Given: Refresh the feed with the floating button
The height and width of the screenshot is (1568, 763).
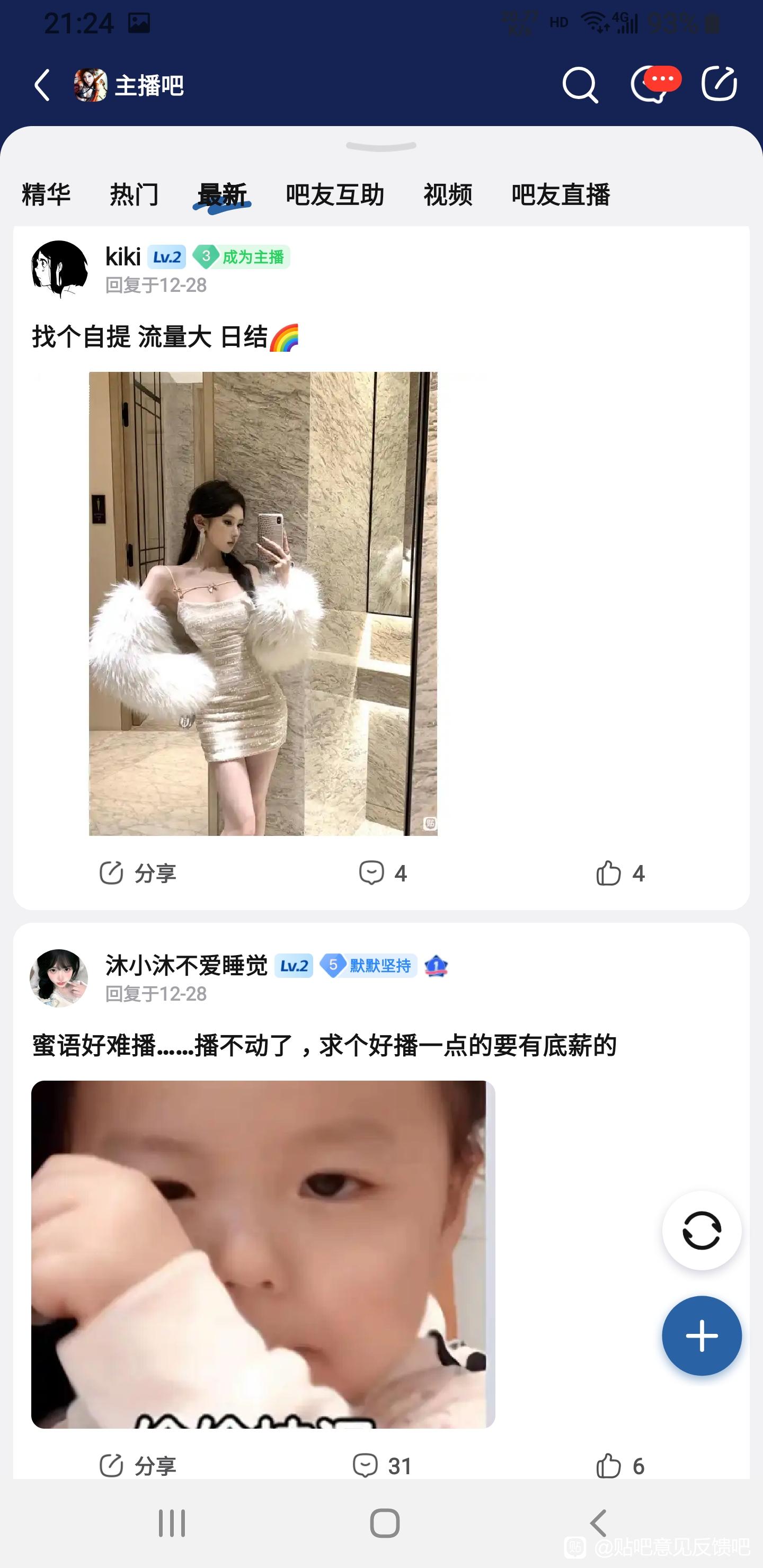Looking at the screenshot, I should pyautogui.click(x=702, y=1230).
